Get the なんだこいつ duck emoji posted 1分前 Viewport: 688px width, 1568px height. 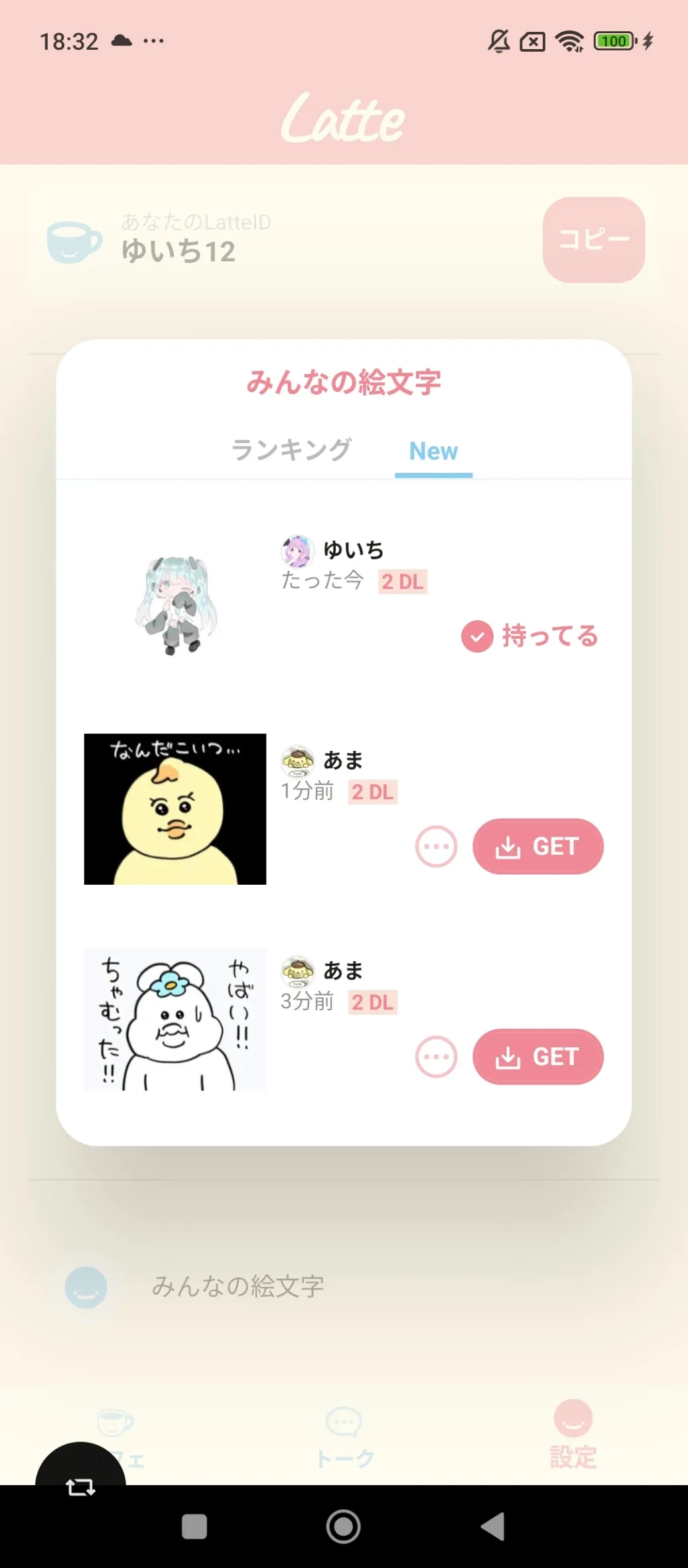point(537,846)
